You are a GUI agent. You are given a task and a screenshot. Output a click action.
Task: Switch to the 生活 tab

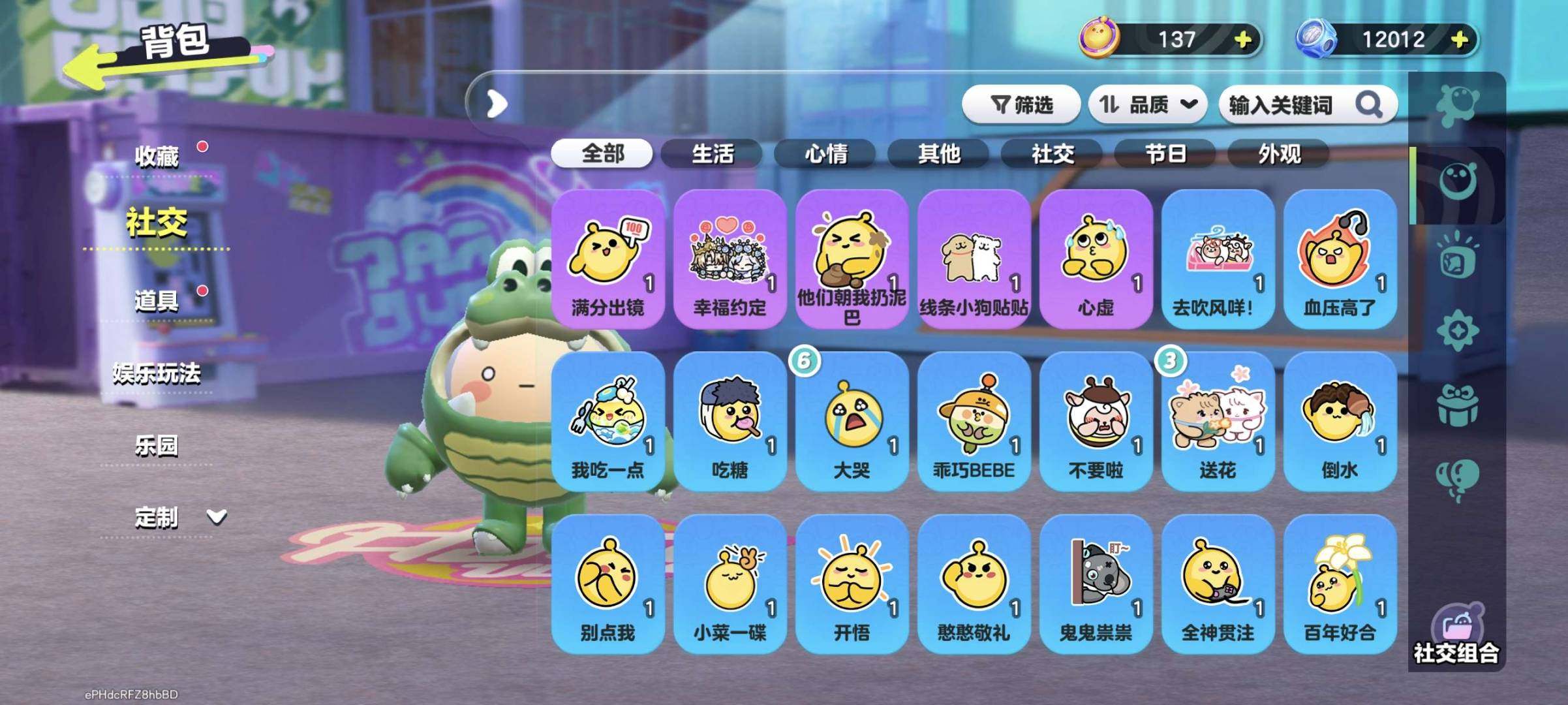click(x=712, y=154)
